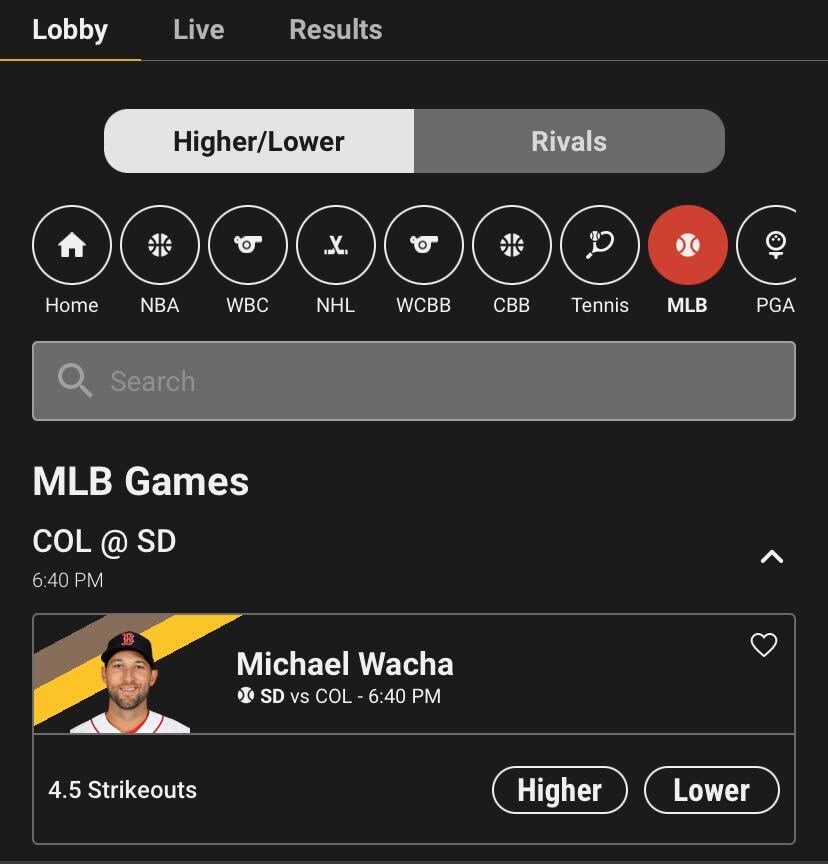
Task: Select the PGA category
Action: click(x=774, y=246)
